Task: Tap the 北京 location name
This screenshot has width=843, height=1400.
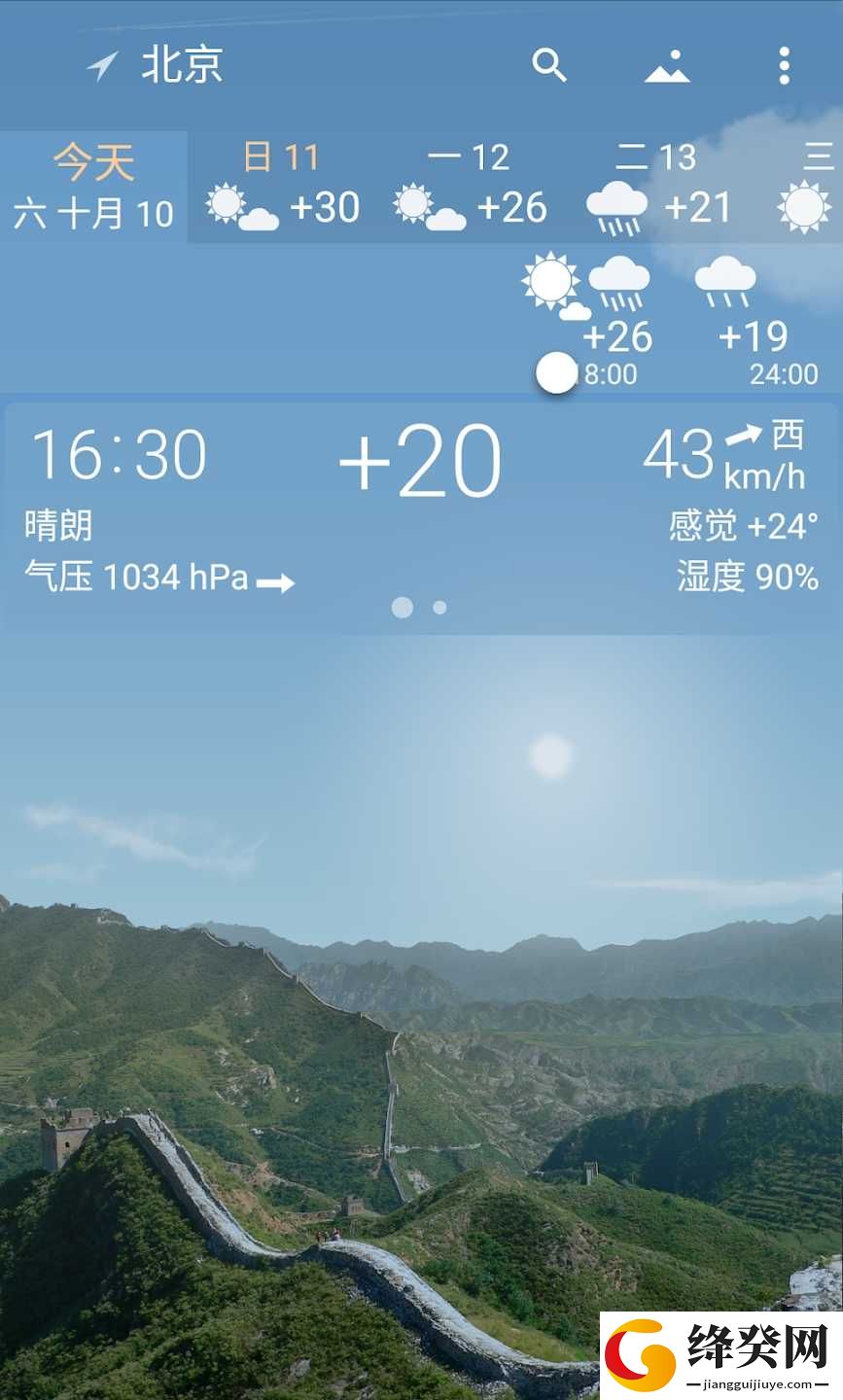Action: (182, 65)
